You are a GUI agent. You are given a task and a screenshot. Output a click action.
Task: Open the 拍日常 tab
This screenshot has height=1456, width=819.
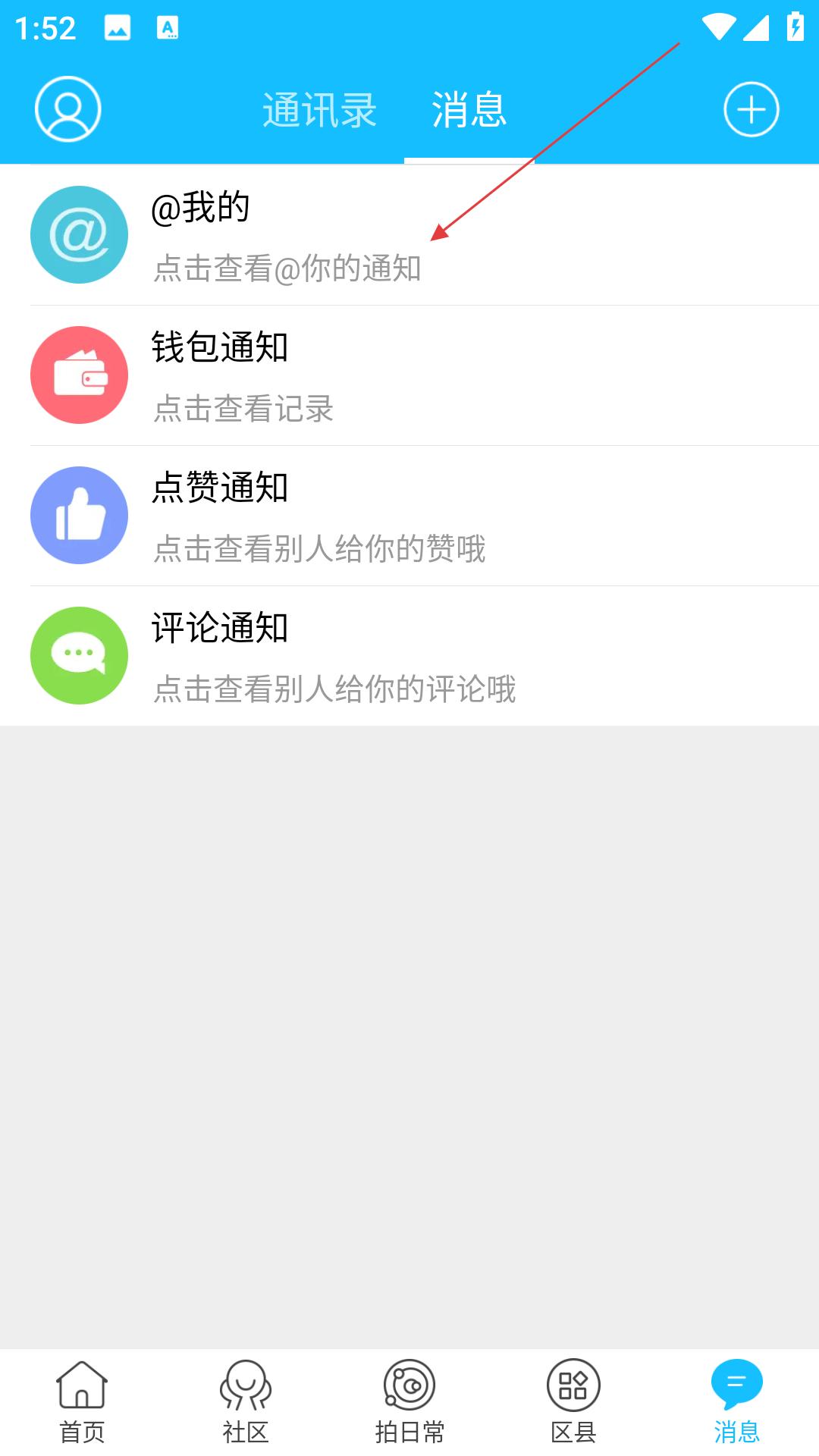(409, 1403)
